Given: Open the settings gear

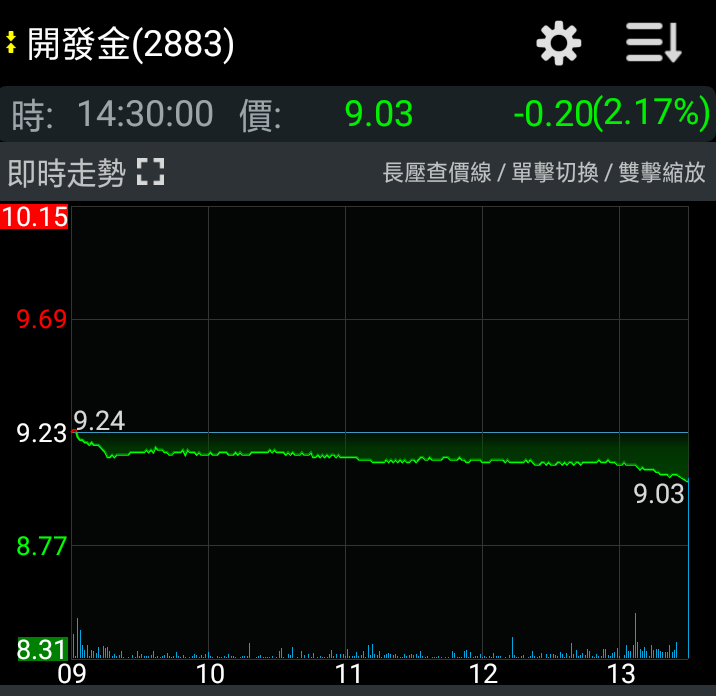Looking at the screenshot, I should tap(558, 43).
